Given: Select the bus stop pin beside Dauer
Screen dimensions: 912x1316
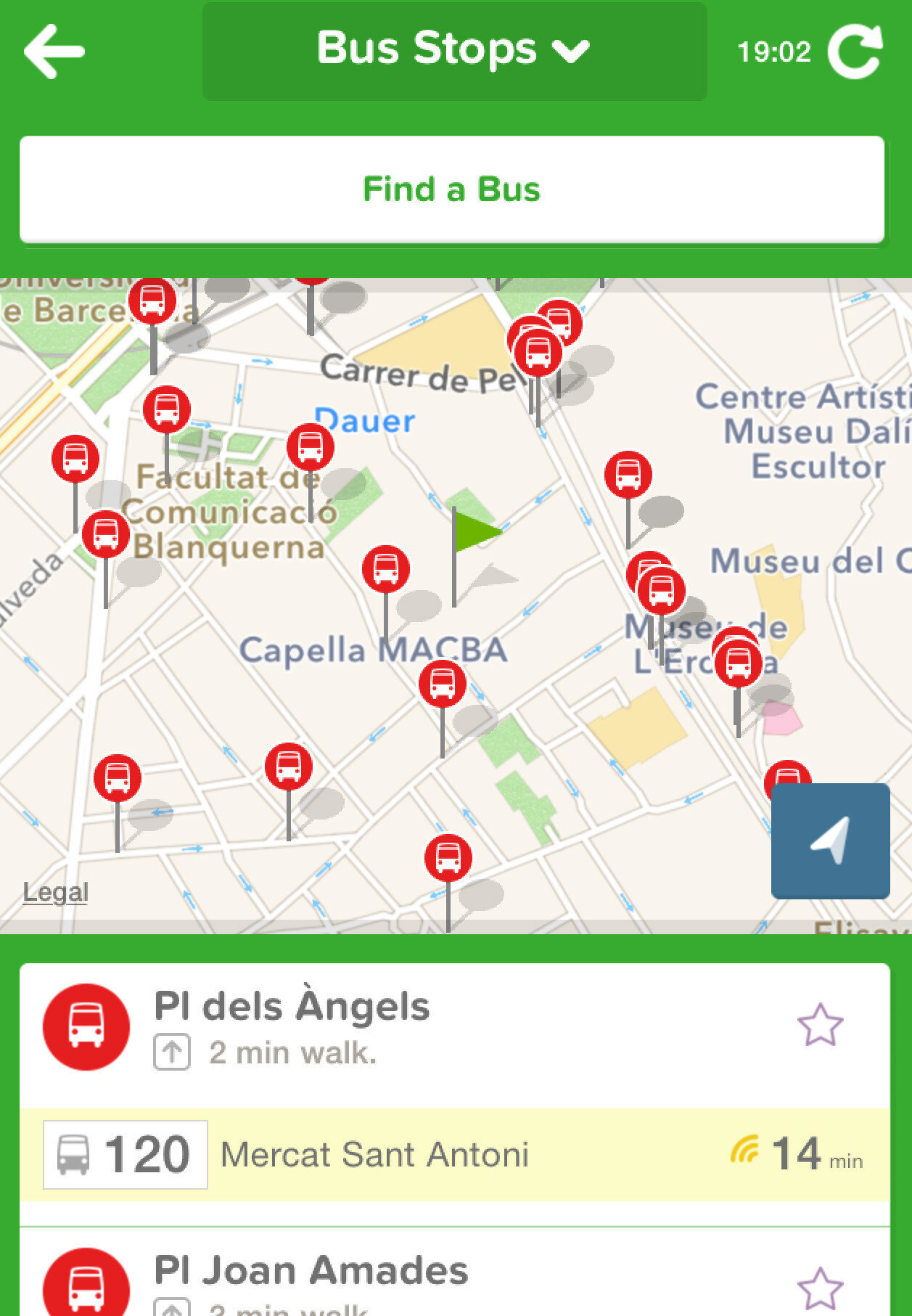Looking at the screenshot, I should [x=311, y=448].
